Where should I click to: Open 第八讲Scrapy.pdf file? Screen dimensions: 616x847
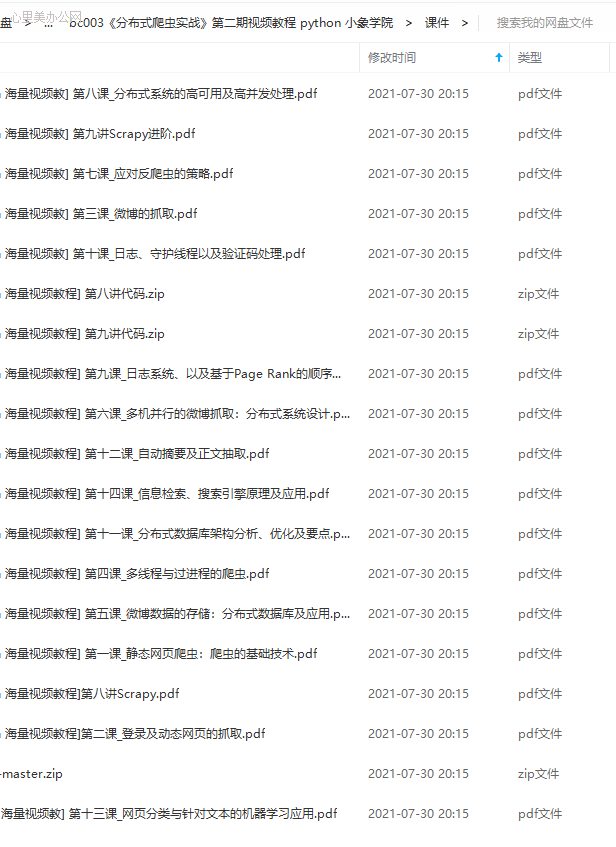pyautogui.click(x=92, y=694)
